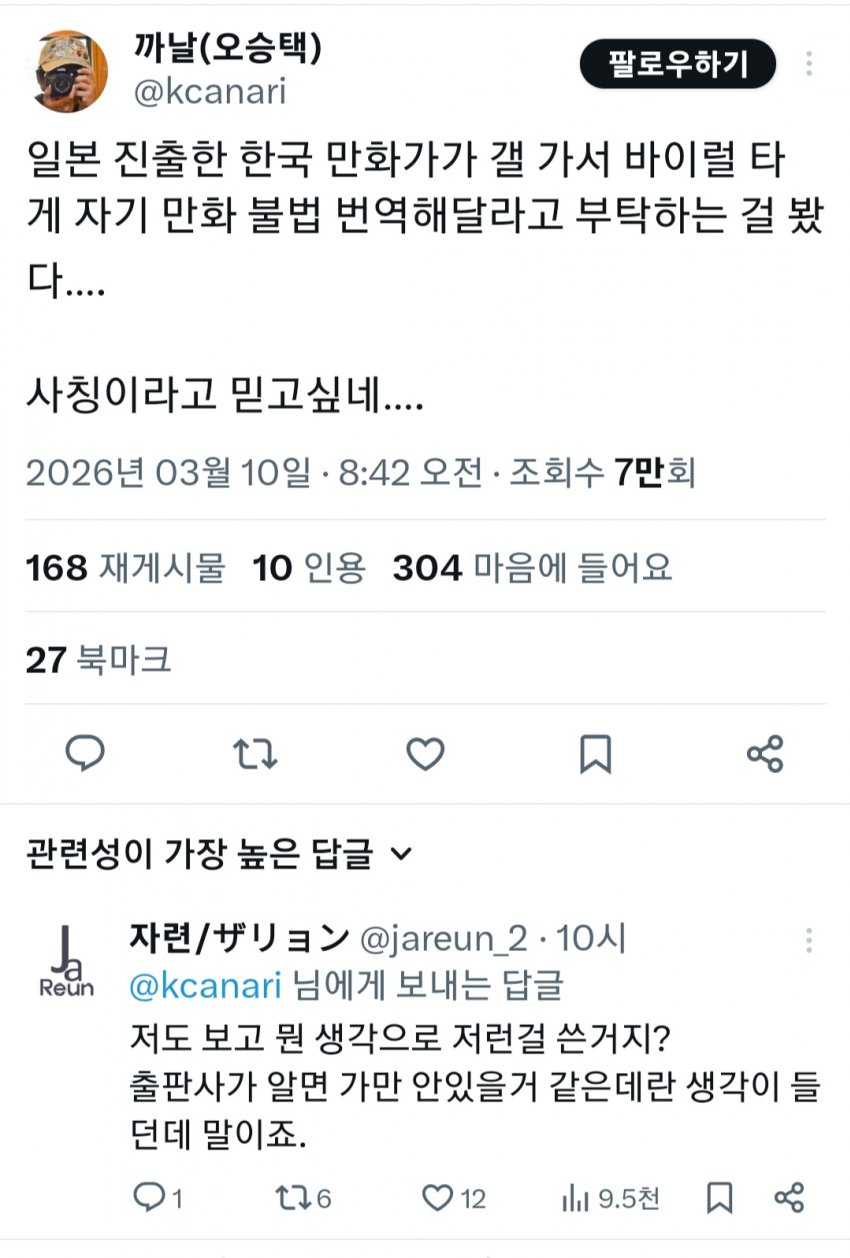Open the more options on 자련's reply
The image size is (850, 1258).
(808, 940)
